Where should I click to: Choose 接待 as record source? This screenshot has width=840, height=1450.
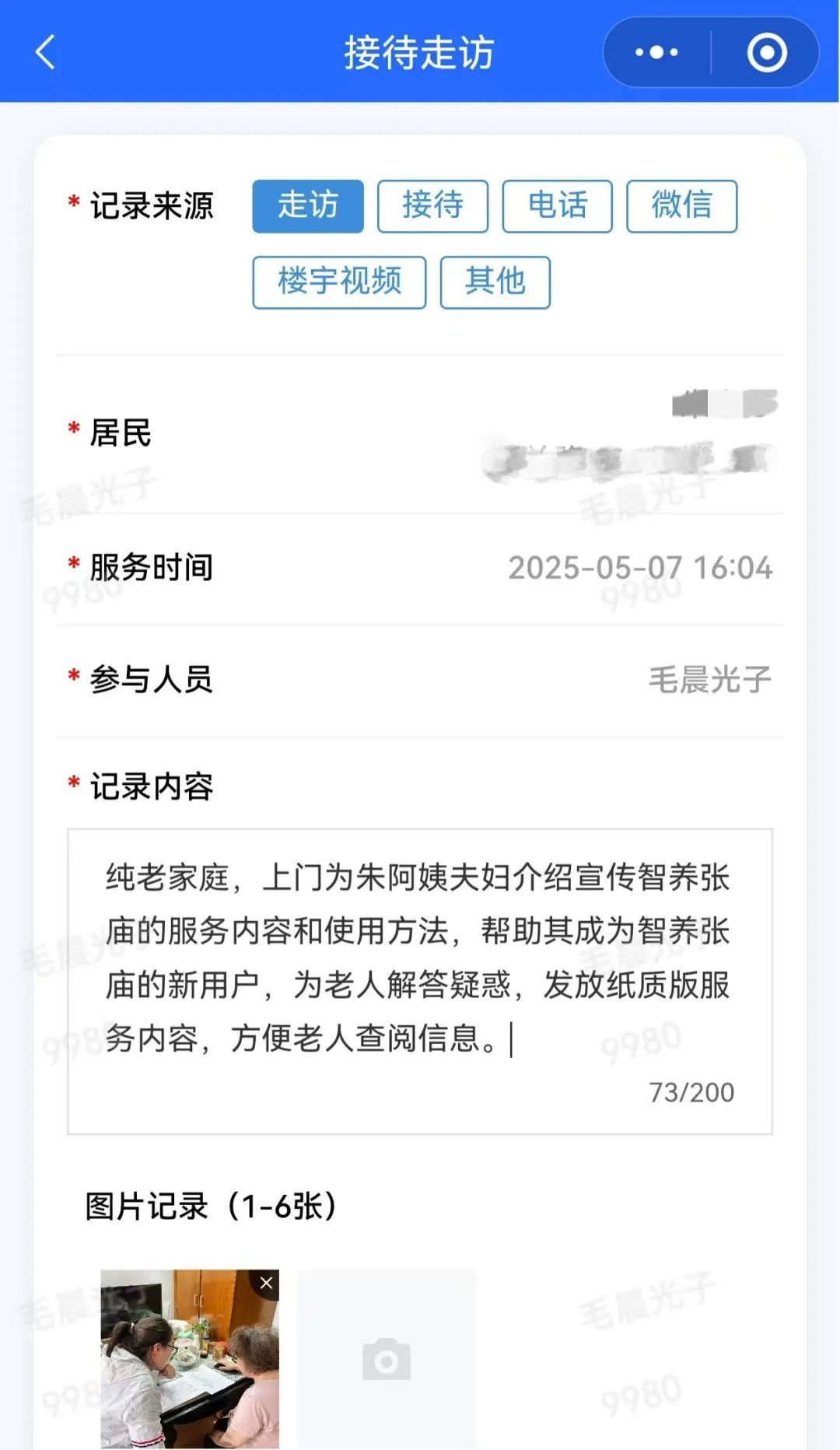(432, 206)
